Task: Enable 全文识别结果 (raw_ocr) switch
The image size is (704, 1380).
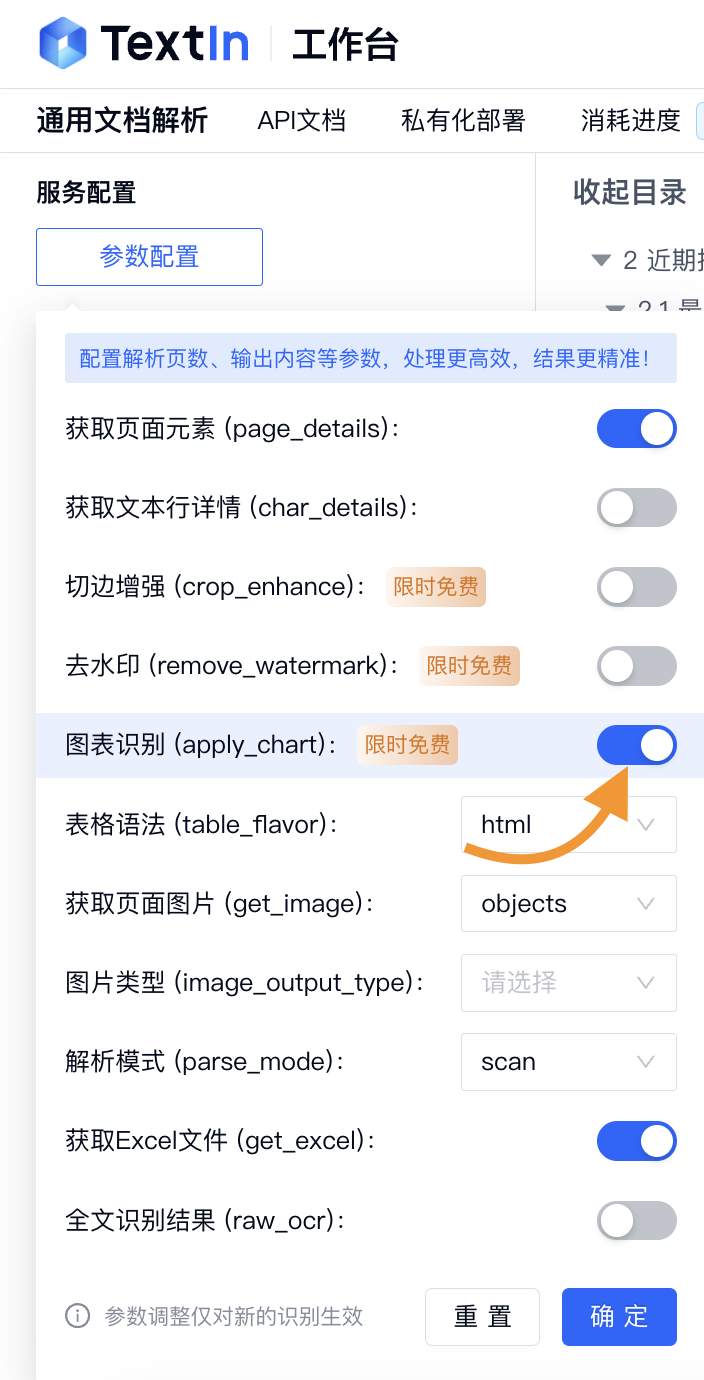Action: pyautogui.click(x=637, y=1220)
